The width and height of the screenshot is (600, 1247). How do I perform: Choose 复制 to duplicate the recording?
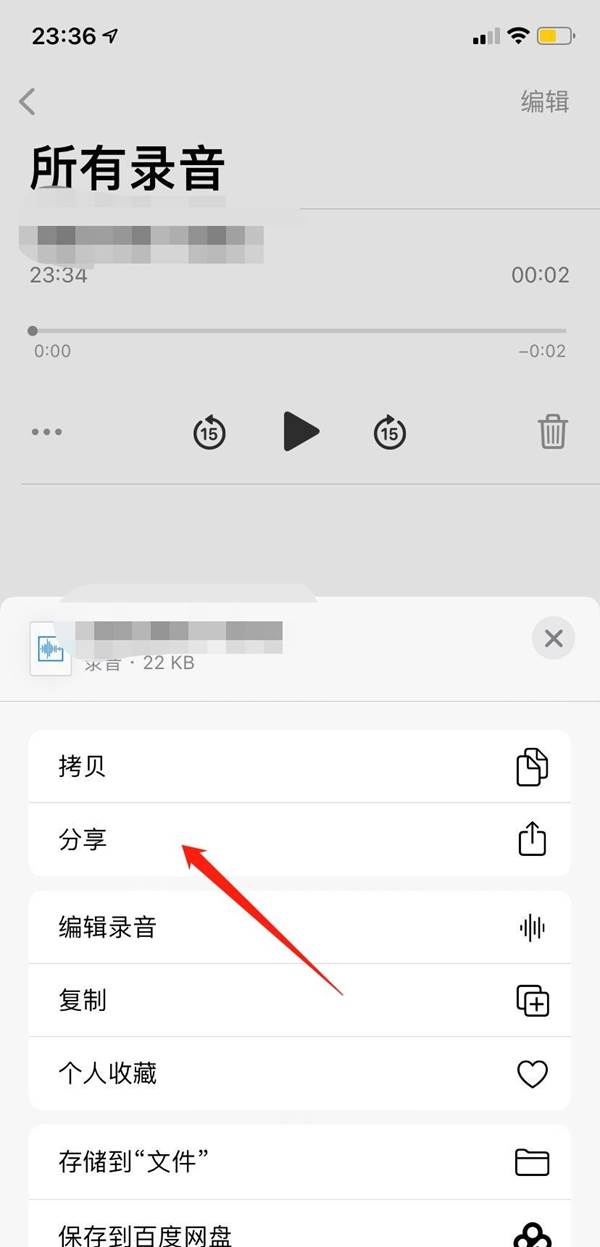click(x=300, y=1000)
